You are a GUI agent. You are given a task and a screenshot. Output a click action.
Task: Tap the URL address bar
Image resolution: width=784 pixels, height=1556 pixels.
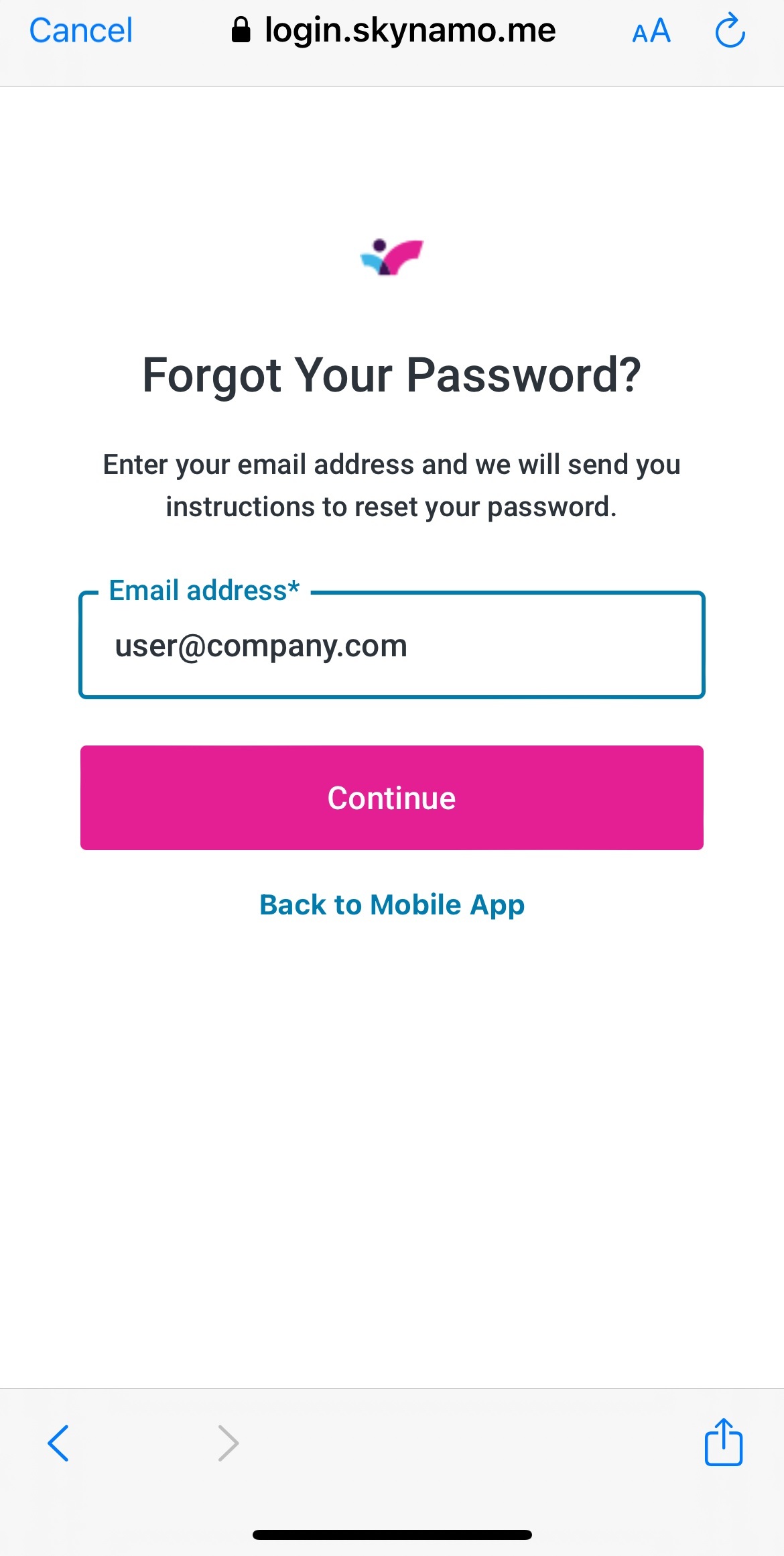(394, 31)
